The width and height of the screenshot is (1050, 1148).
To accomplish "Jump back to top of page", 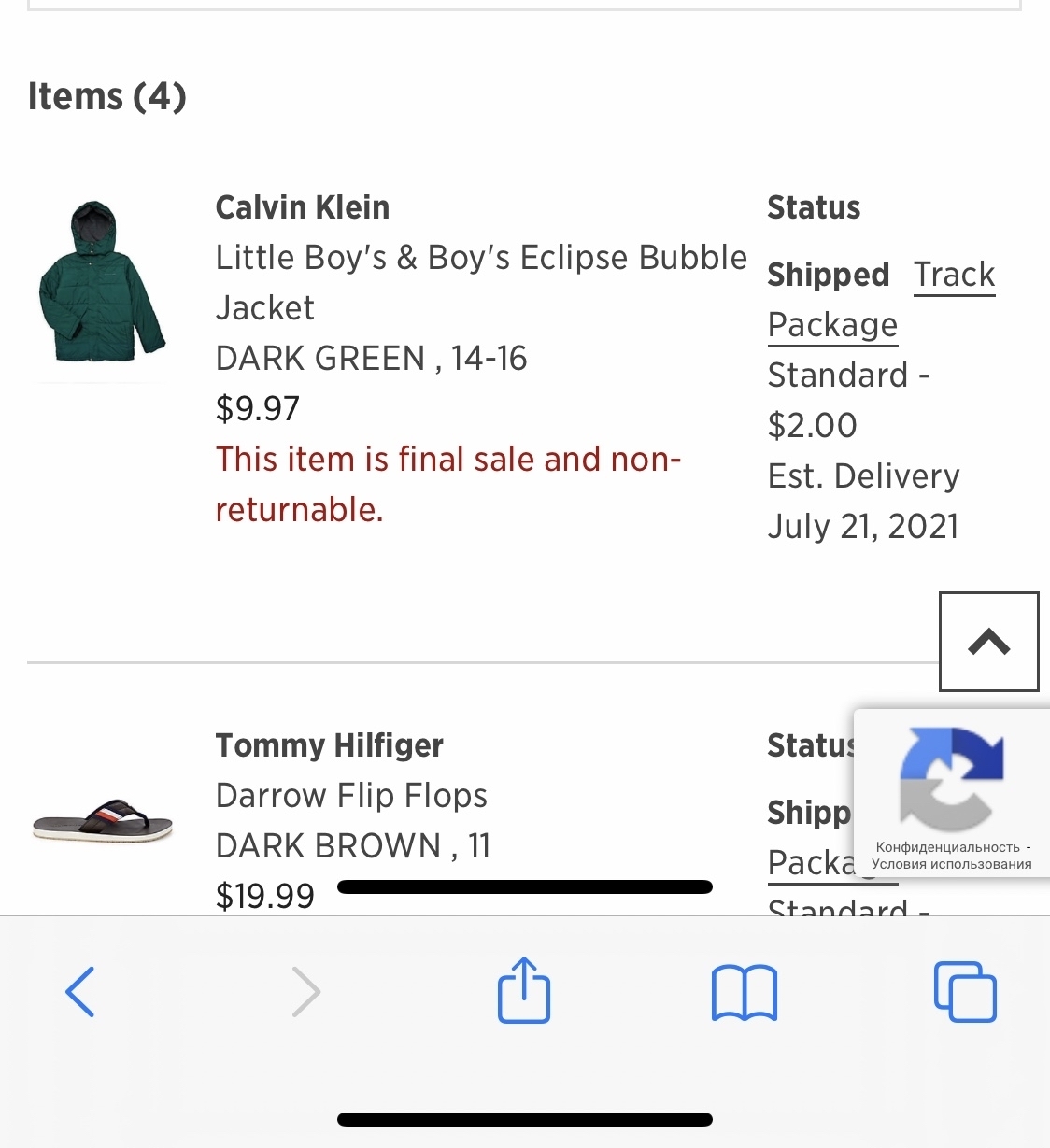I will [988, 642].
